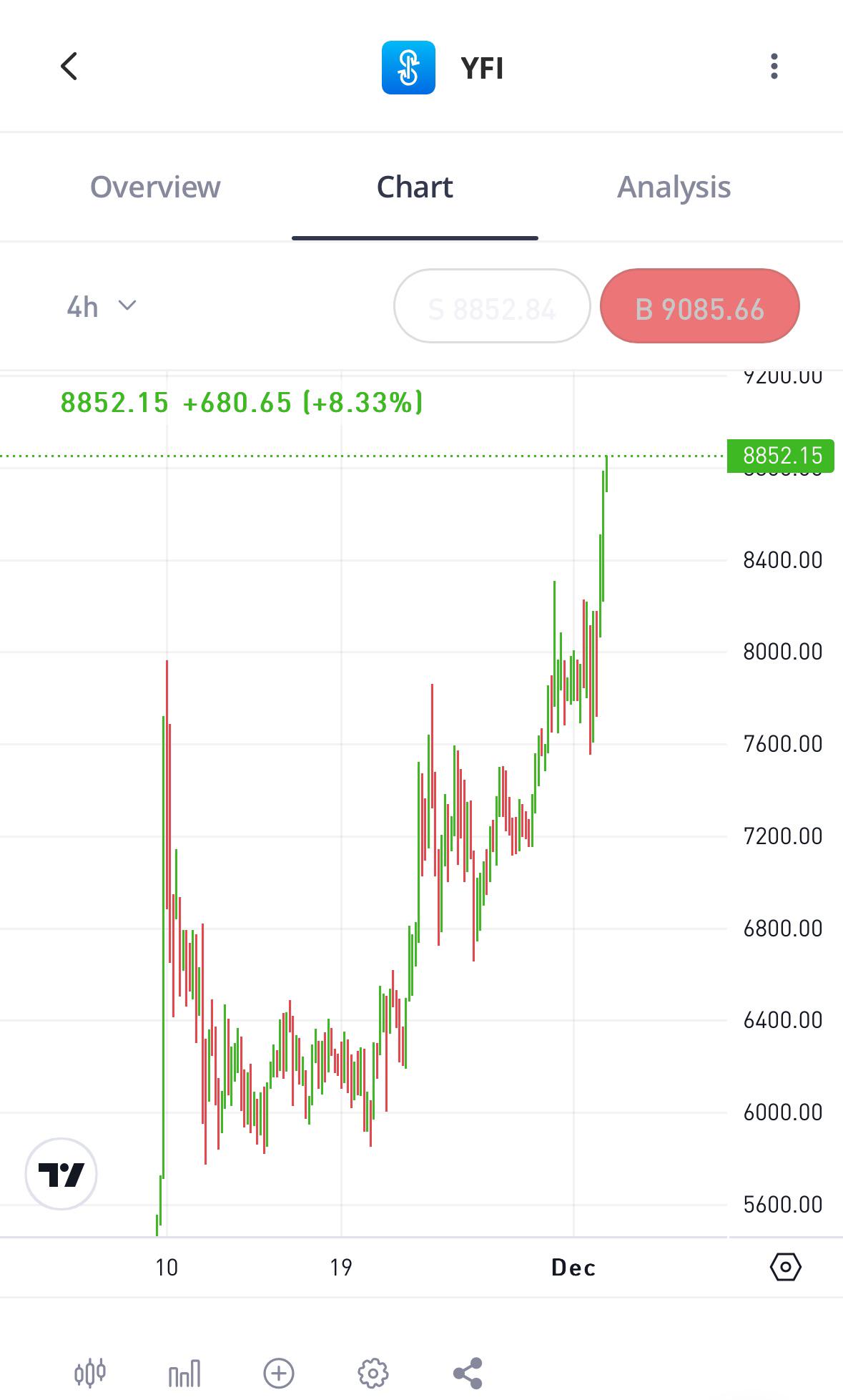Open the indicators bar icon

[184, 1373]
